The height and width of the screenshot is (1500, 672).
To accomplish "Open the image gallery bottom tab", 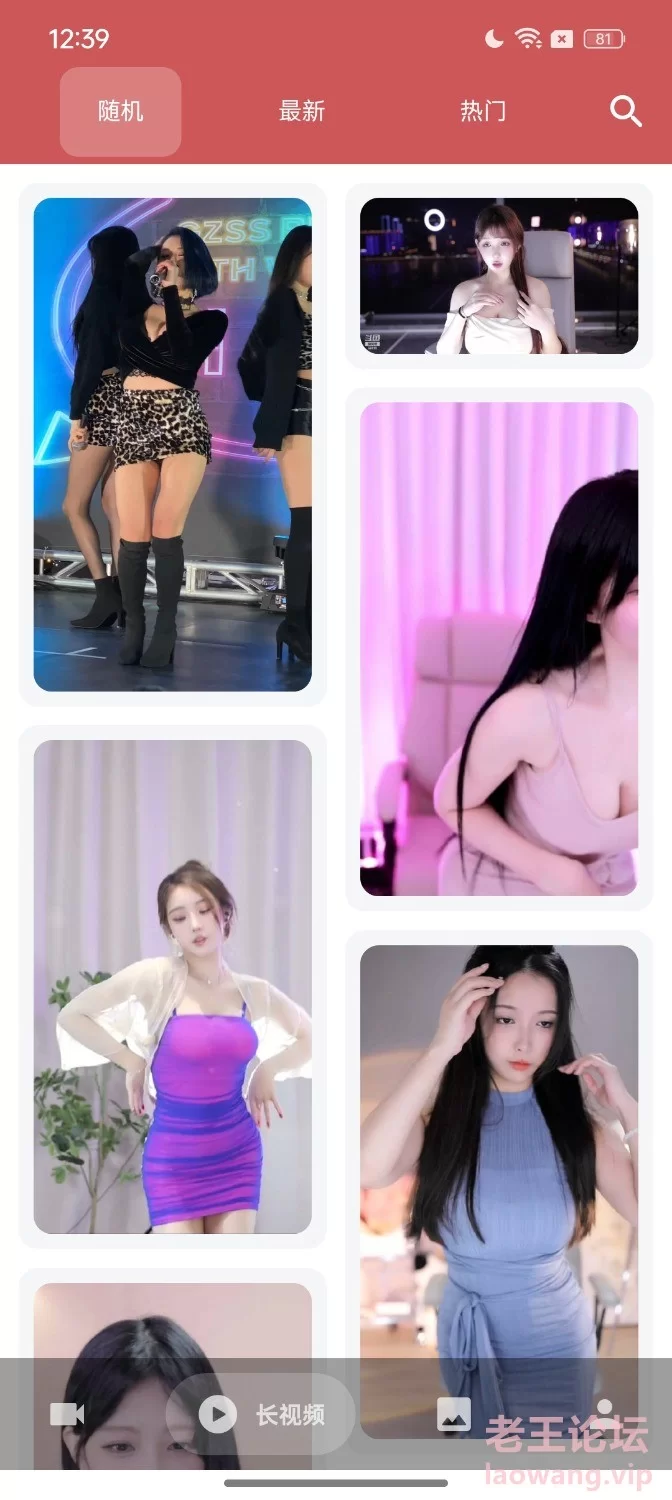I will coord(454,1414).
